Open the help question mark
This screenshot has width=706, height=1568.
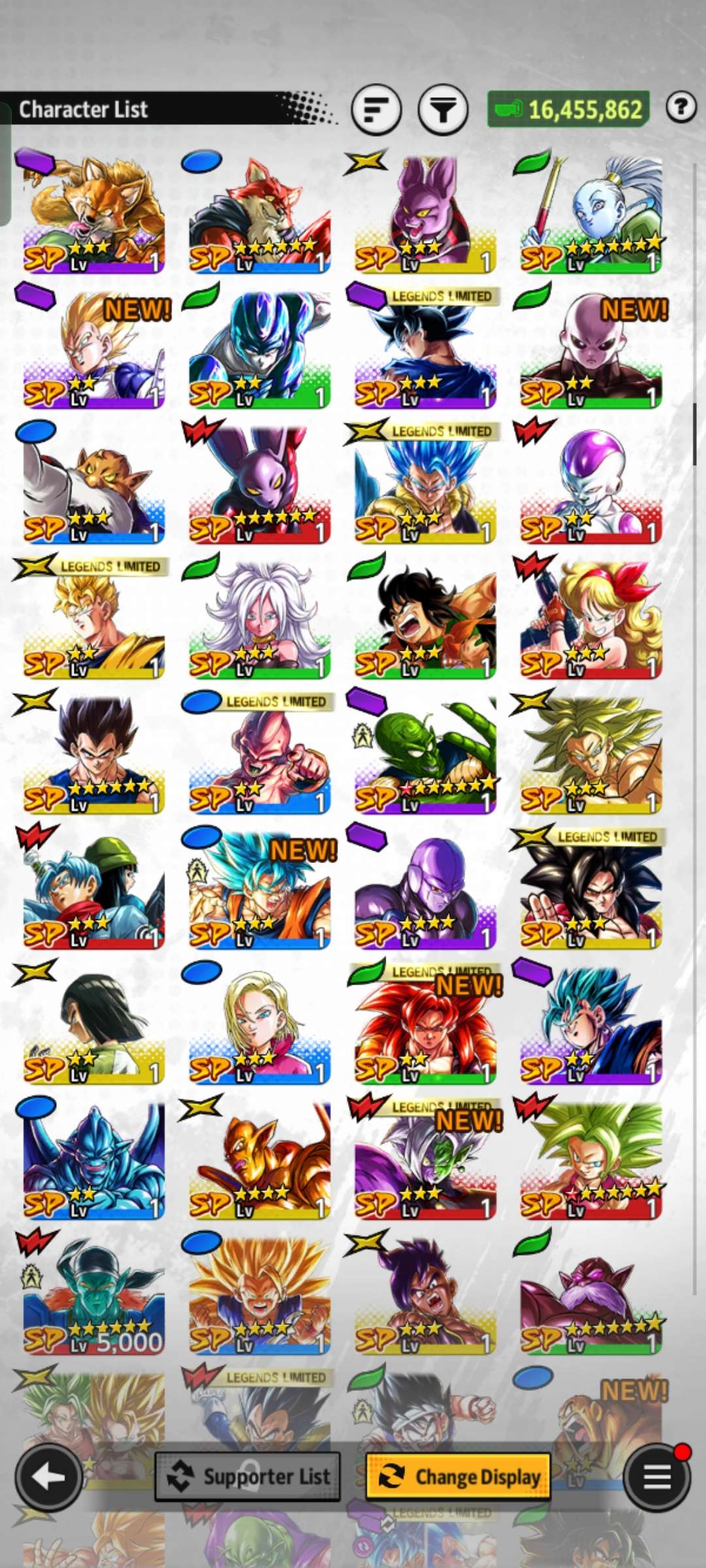pyautogui.click(x=681, y=106)
